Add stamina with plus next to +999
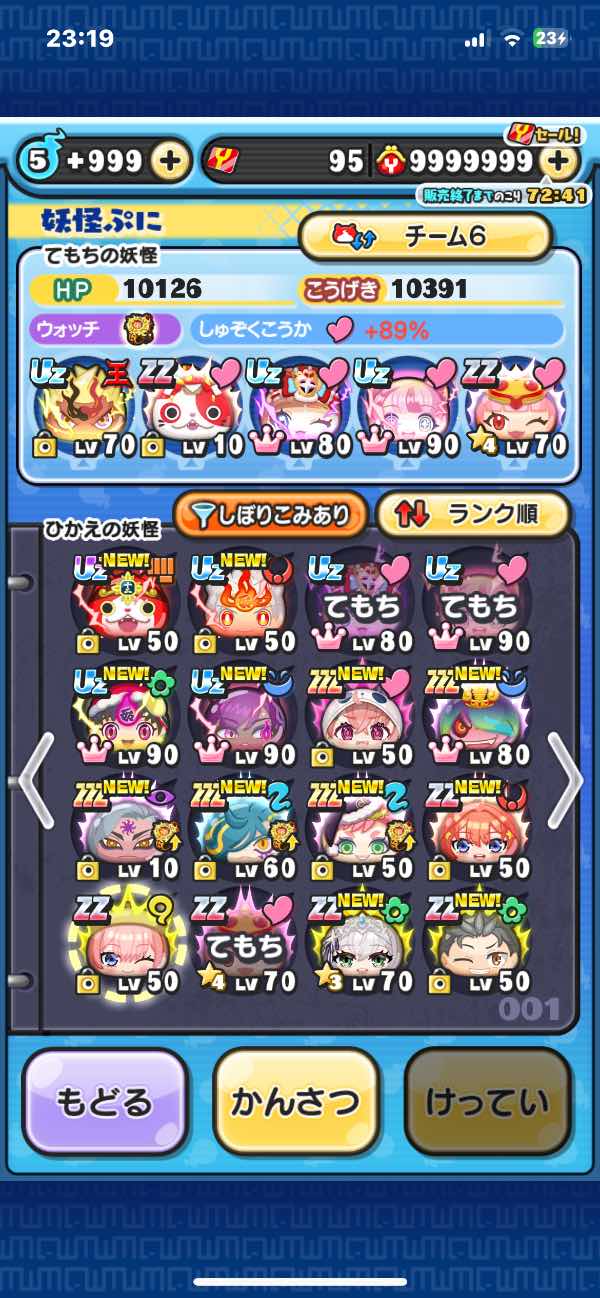 [171, 161]
